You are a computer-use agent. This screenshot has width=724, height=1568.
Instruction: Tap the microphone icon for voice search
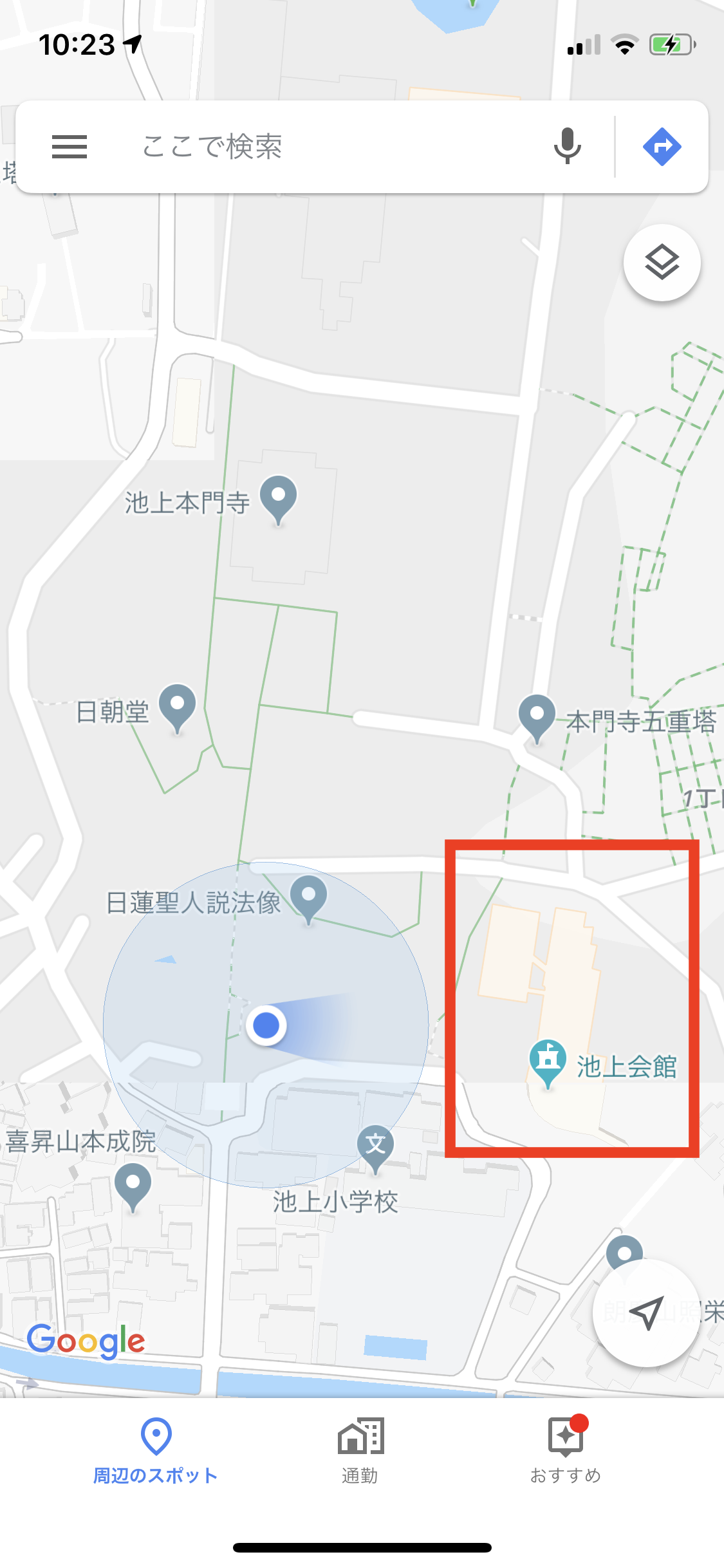tap(567, 146)
